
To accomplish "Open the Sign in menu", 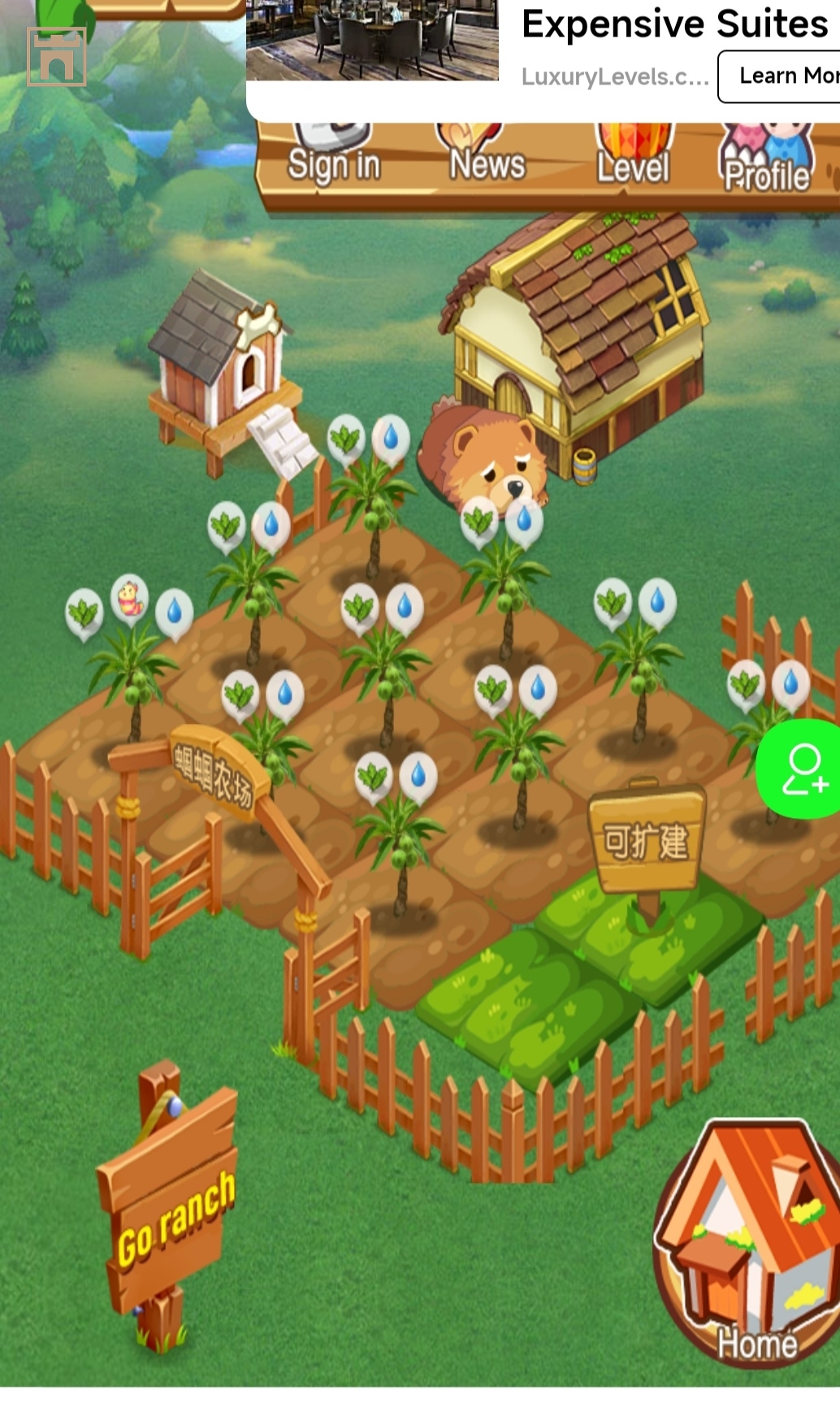I will point(334,162).
